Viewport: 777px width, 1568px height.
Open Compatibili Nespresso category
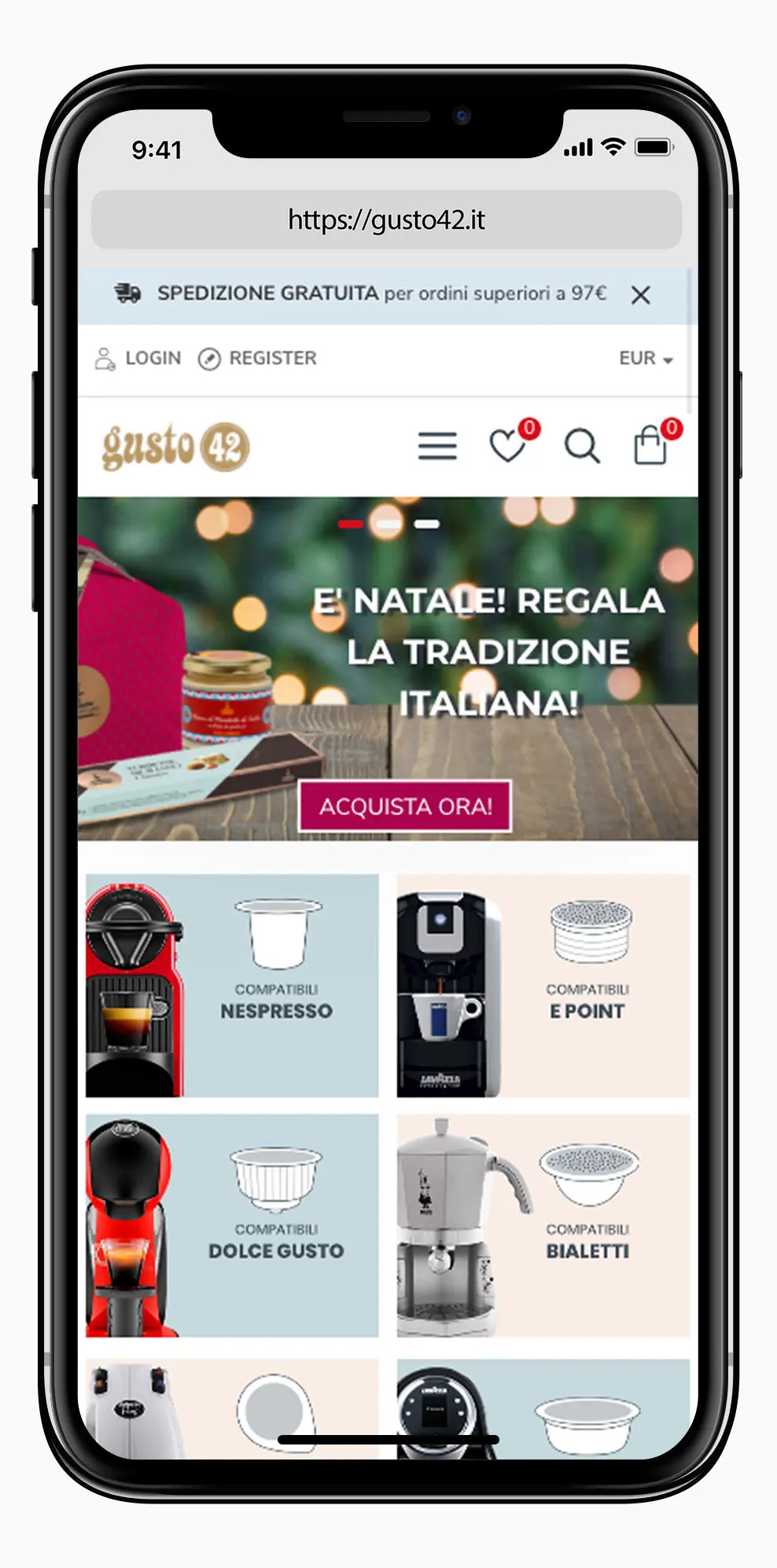(x=232, y=985)
